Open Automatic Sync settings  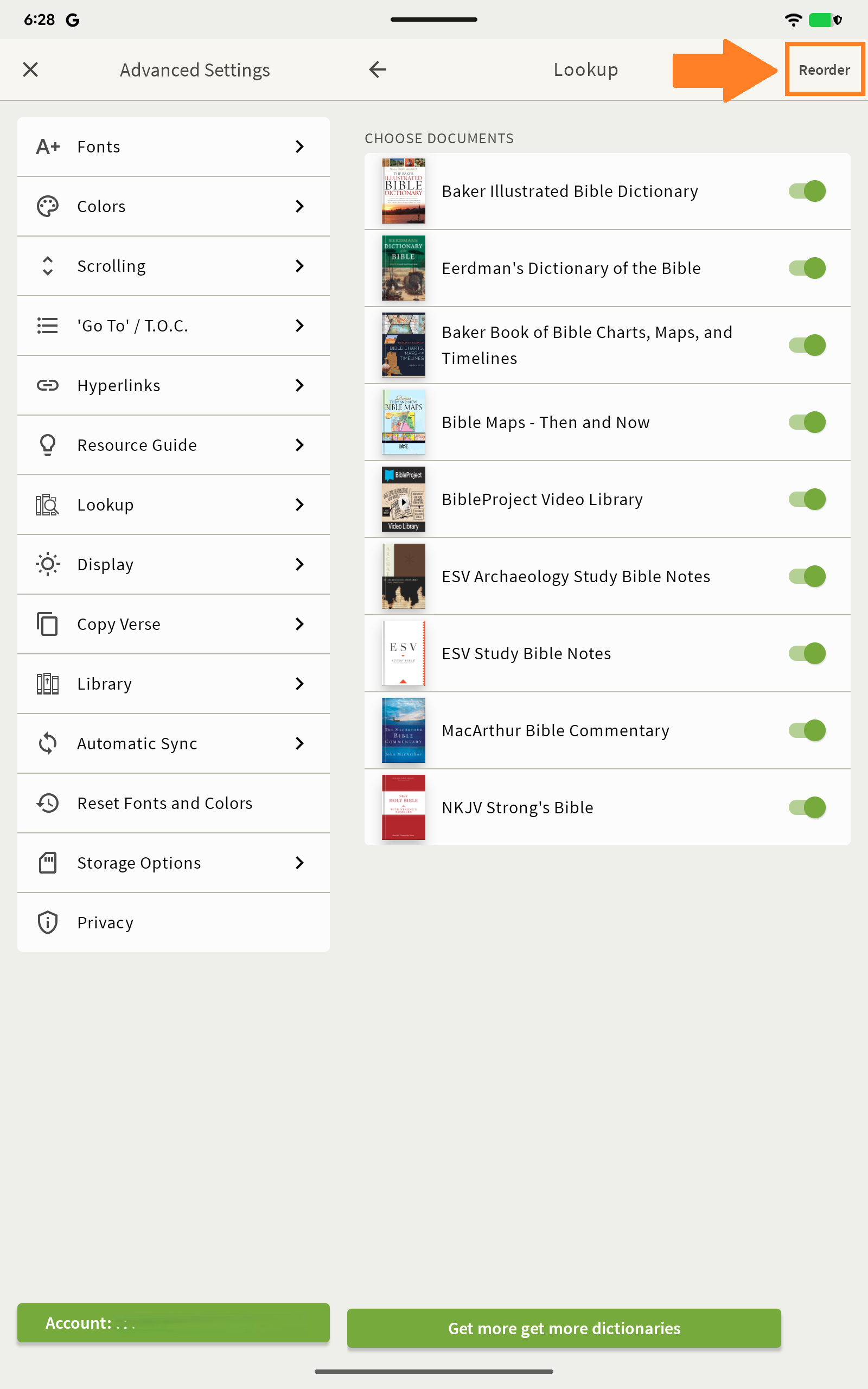(174, 744)
